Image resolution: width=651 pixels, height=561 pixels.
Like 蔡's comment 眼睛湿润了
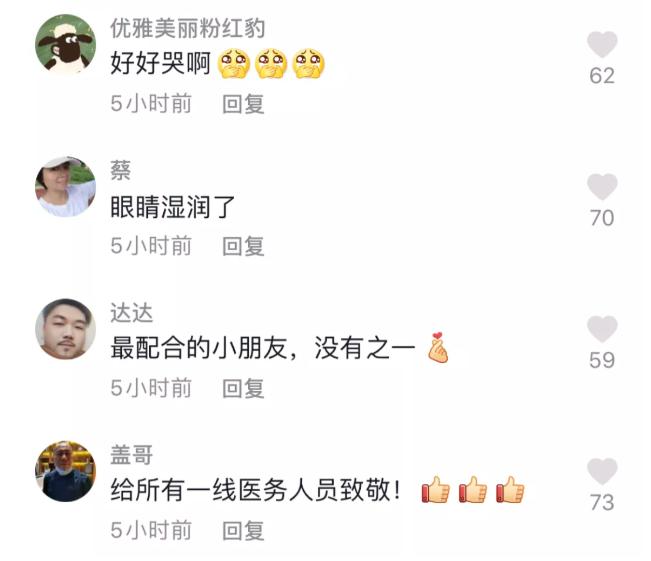pos(601,187)
